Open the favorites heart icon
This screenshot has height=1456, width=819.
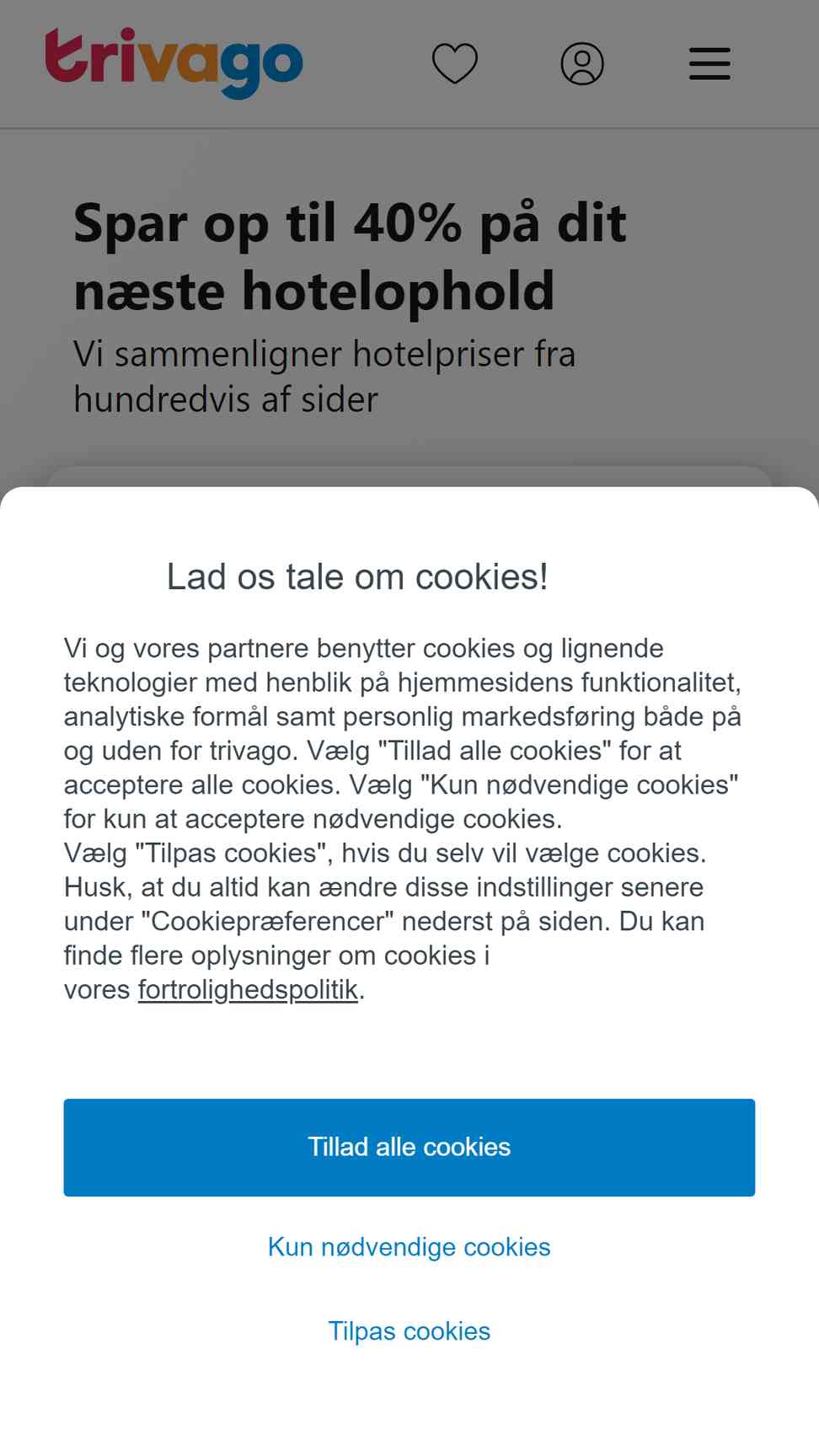455,64
